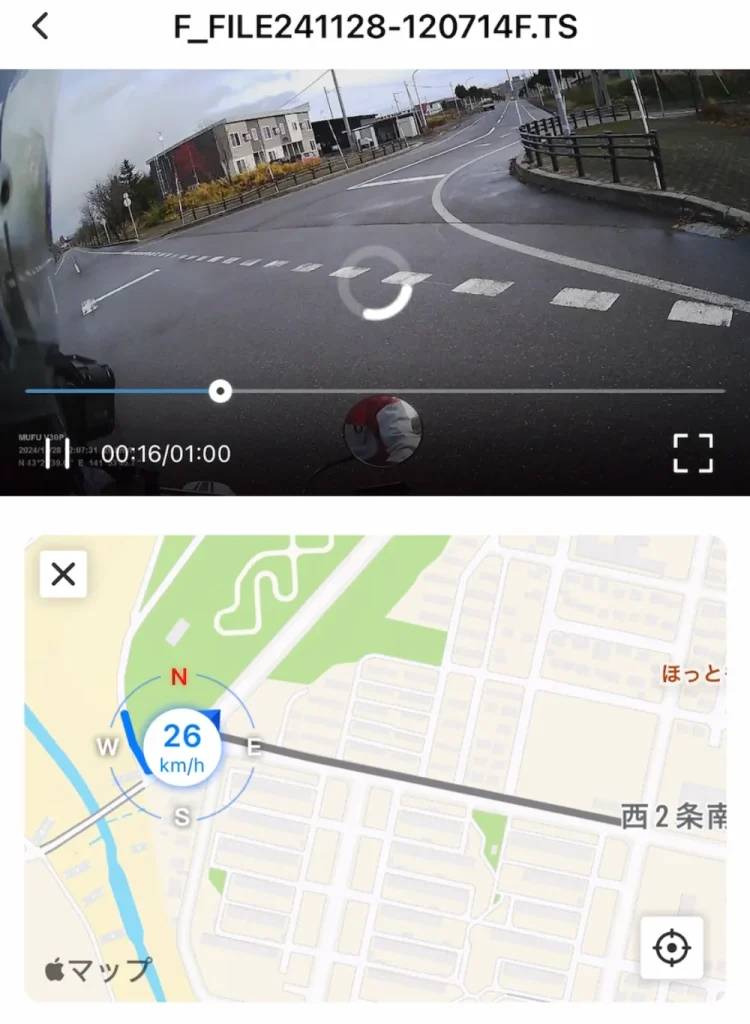Go back from the video file screen
This screenshot has width=750, height=1024.
[x=40, y=27]
